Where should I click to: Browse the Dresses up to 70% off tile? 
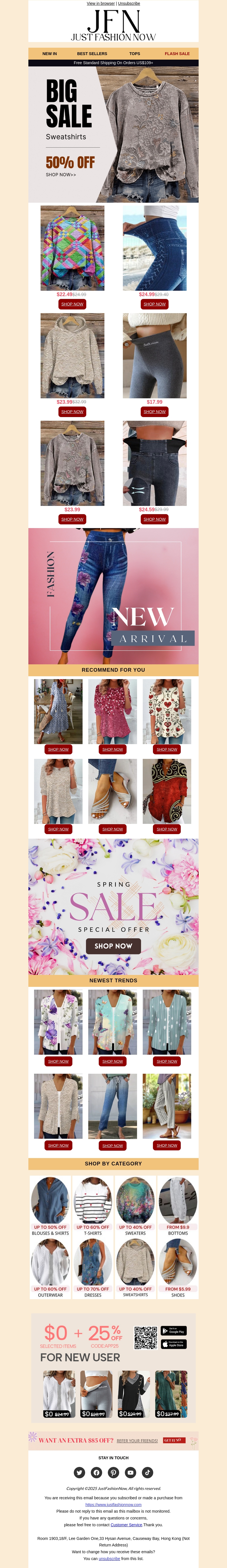coord(93,1268)
